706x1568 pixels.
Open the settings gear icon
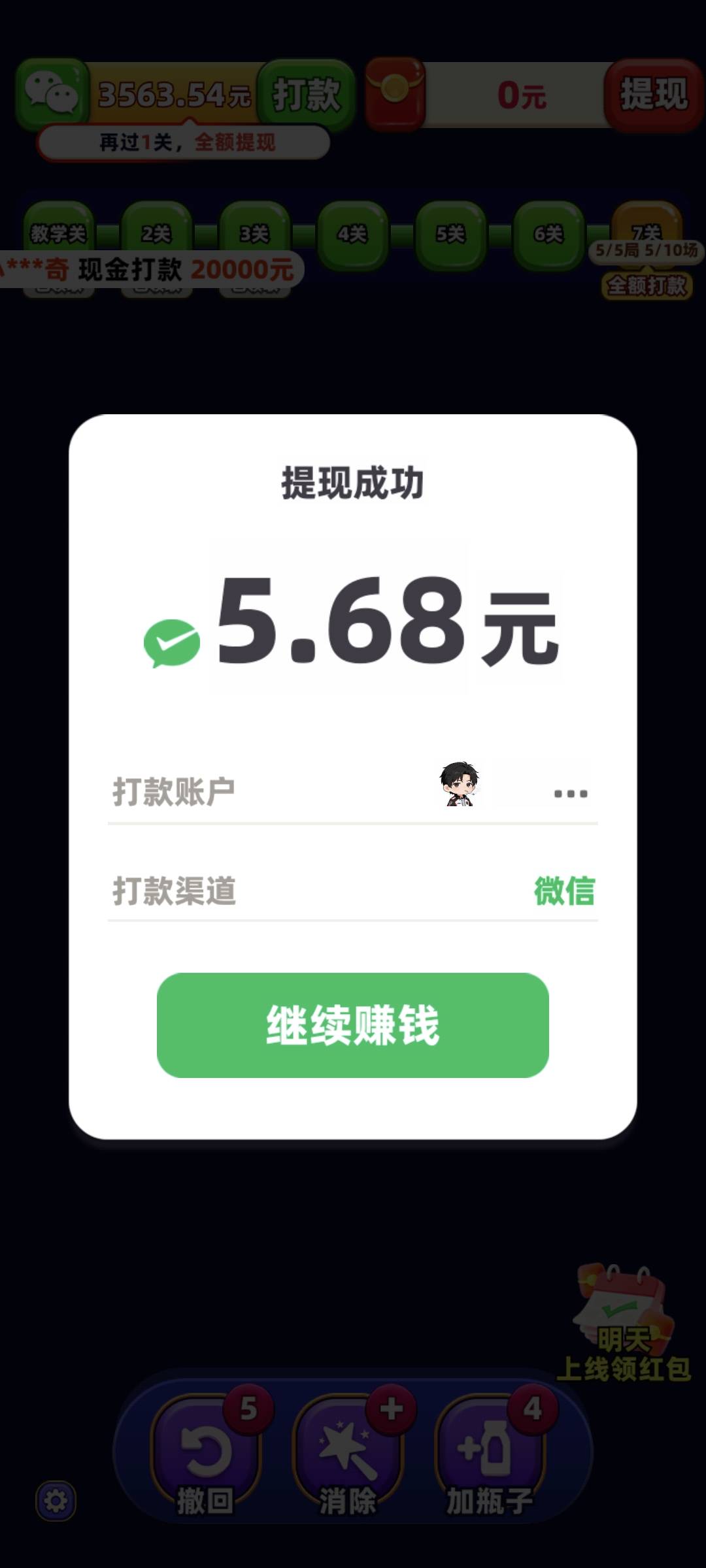(x=56, y=1501)
